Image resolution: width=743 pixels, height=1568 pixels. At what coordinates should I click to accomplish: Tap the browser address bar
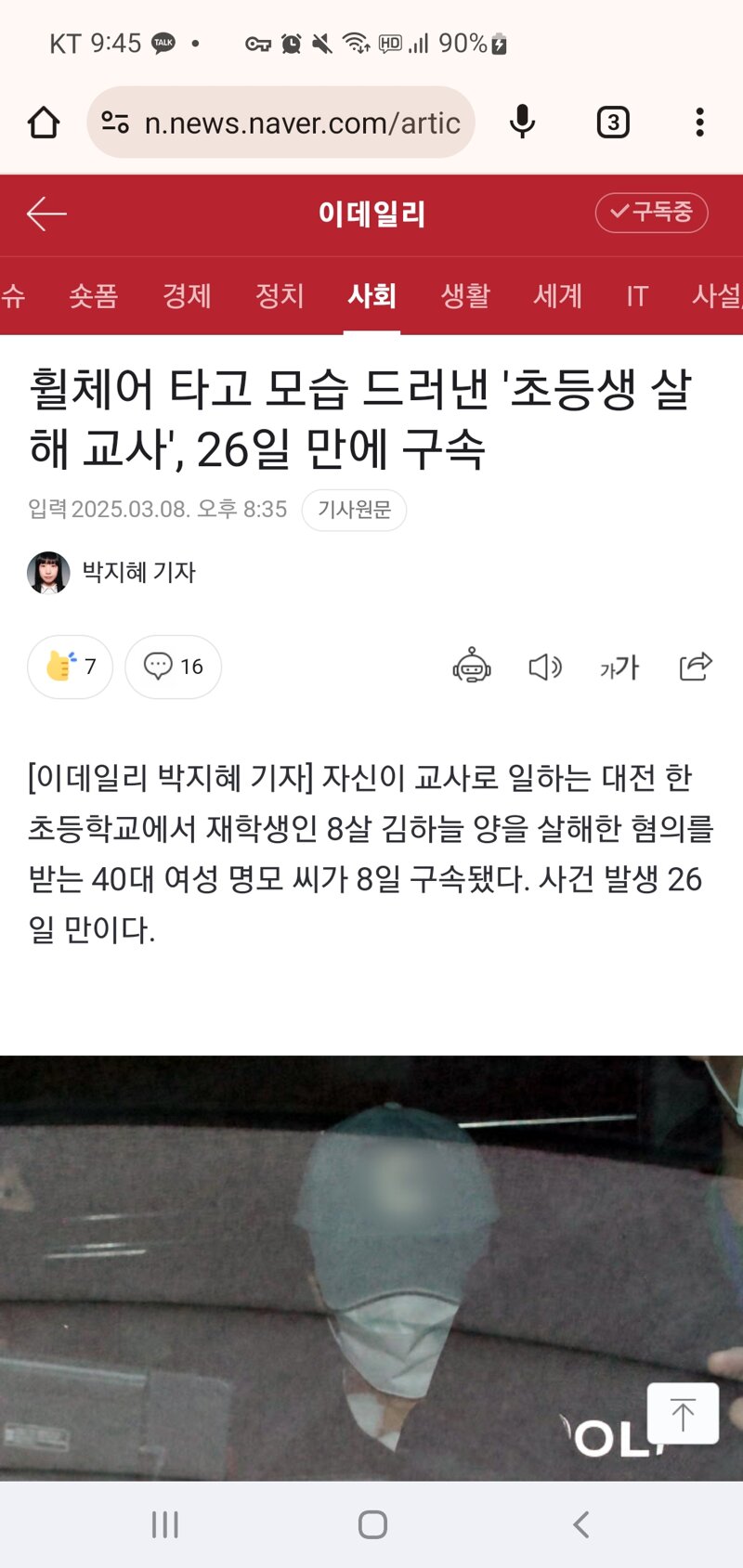pos(280,123)
